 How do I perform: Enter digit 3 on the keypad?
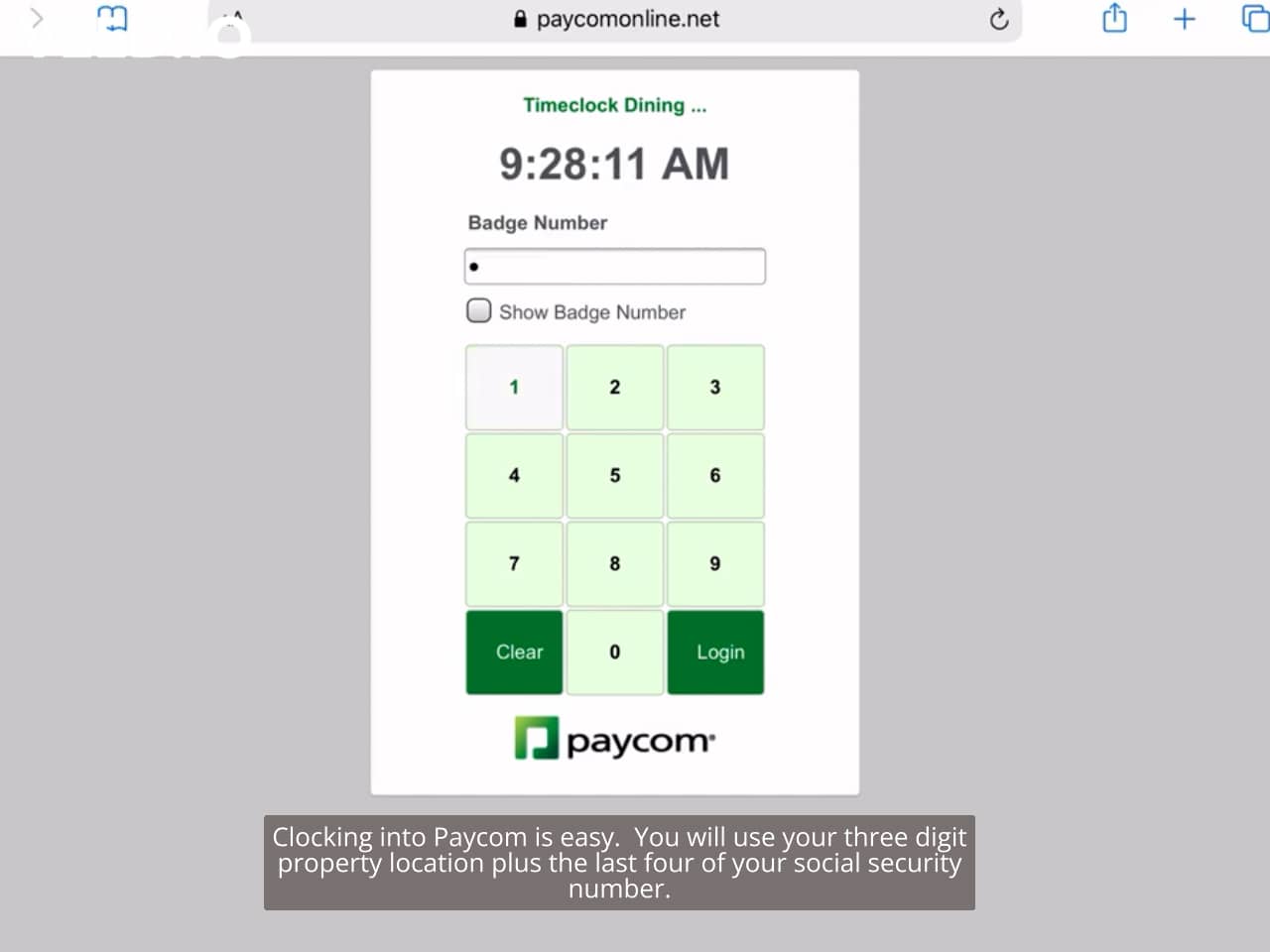coord(714,387)
